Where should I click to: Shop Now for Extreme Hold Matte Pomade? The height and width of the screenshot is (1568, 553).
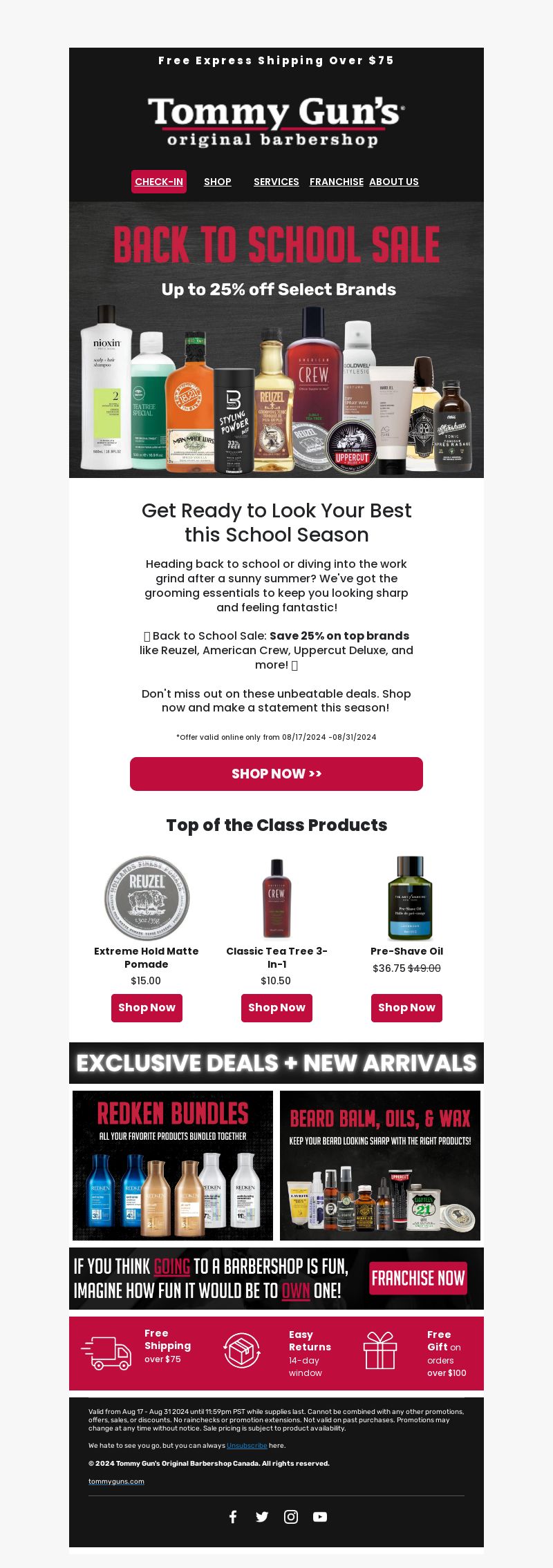[x=147, y=1008]
